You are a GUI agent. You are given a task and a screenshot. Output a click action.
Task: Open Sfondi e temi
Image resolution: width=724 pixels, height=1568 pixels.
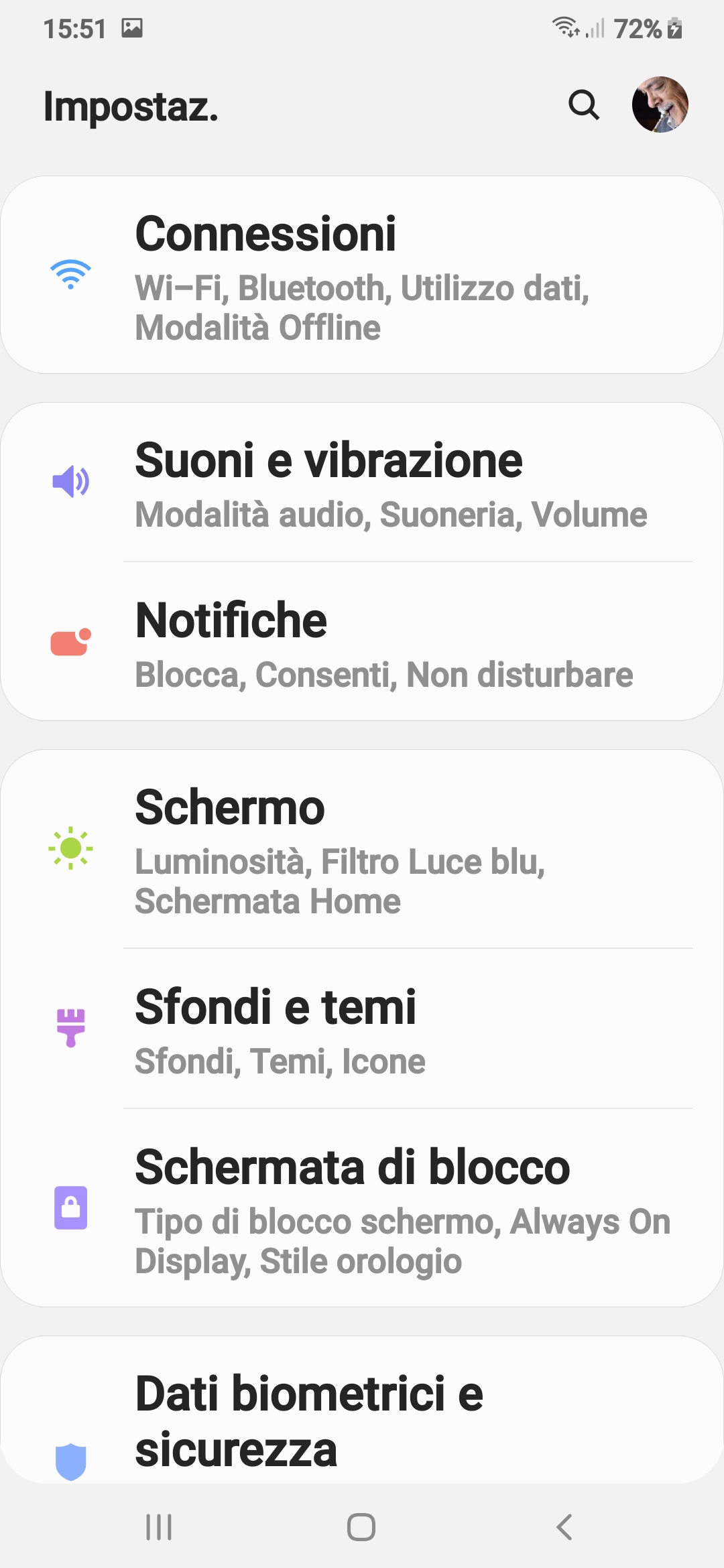click(362, 1028)
